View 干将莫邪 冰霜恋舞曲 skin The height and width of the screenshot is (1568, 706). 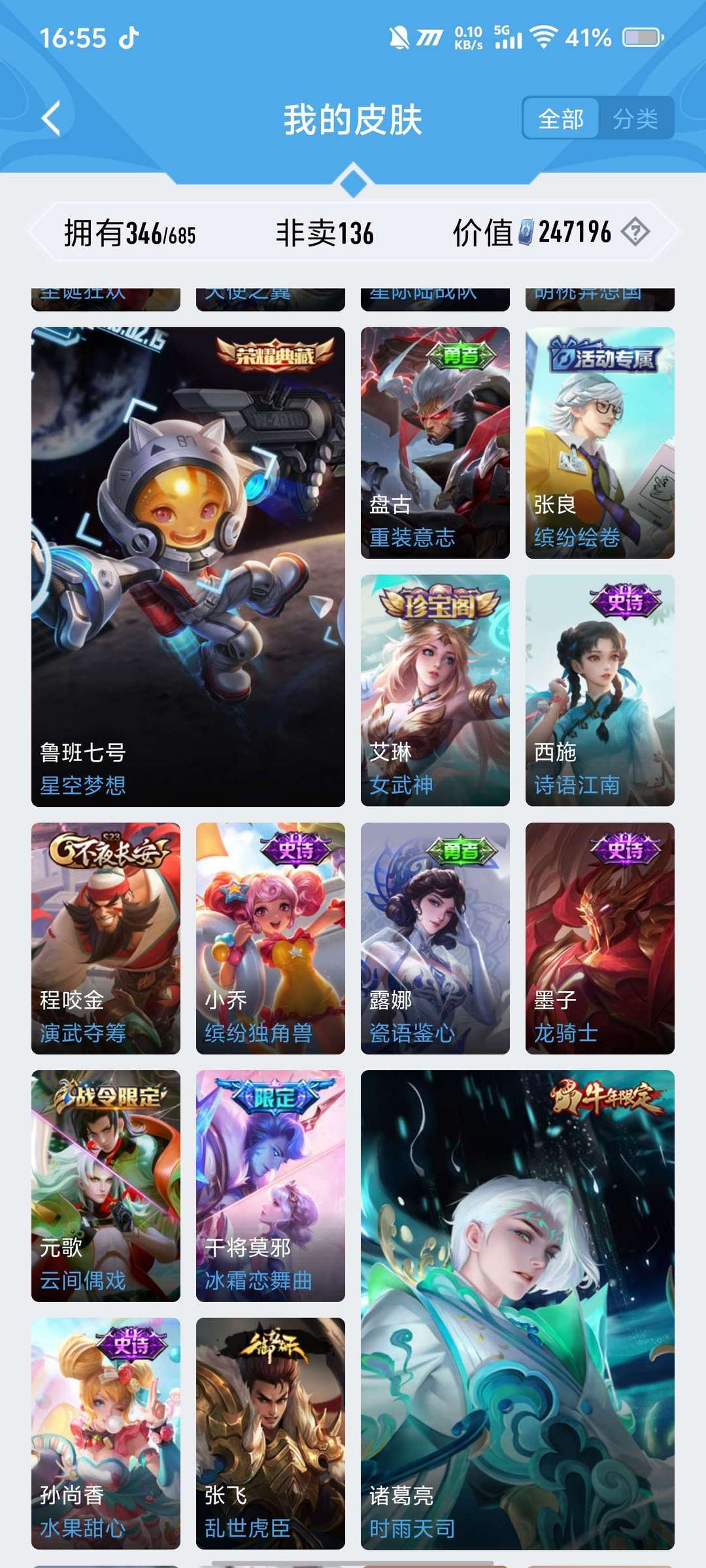click(271, 1186)
